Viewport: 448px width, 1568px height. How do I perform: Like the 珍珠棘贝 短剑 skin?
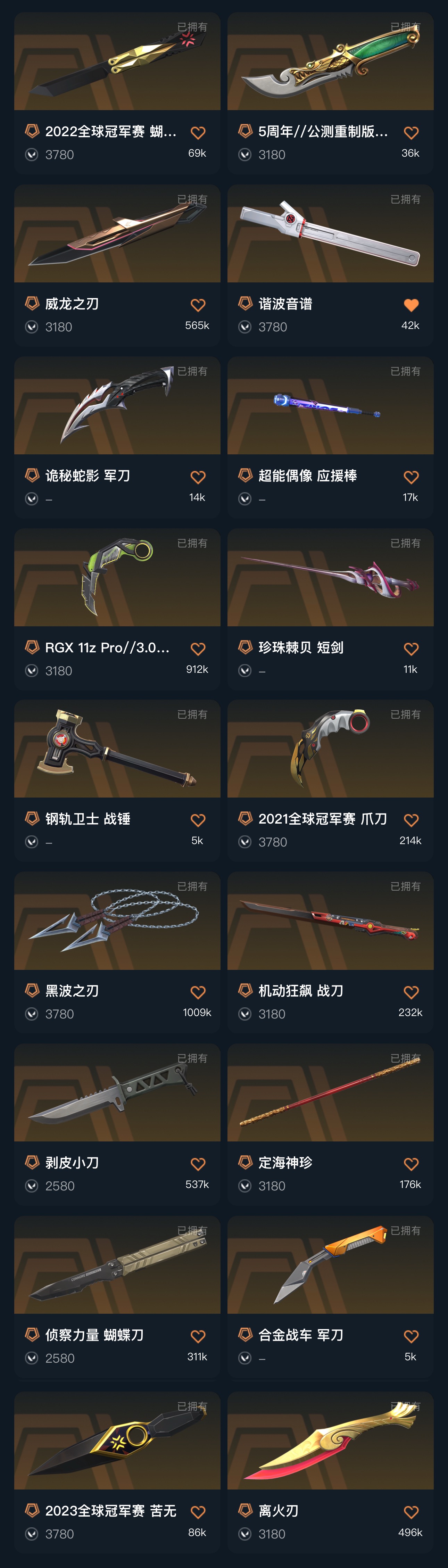[411, 649]
